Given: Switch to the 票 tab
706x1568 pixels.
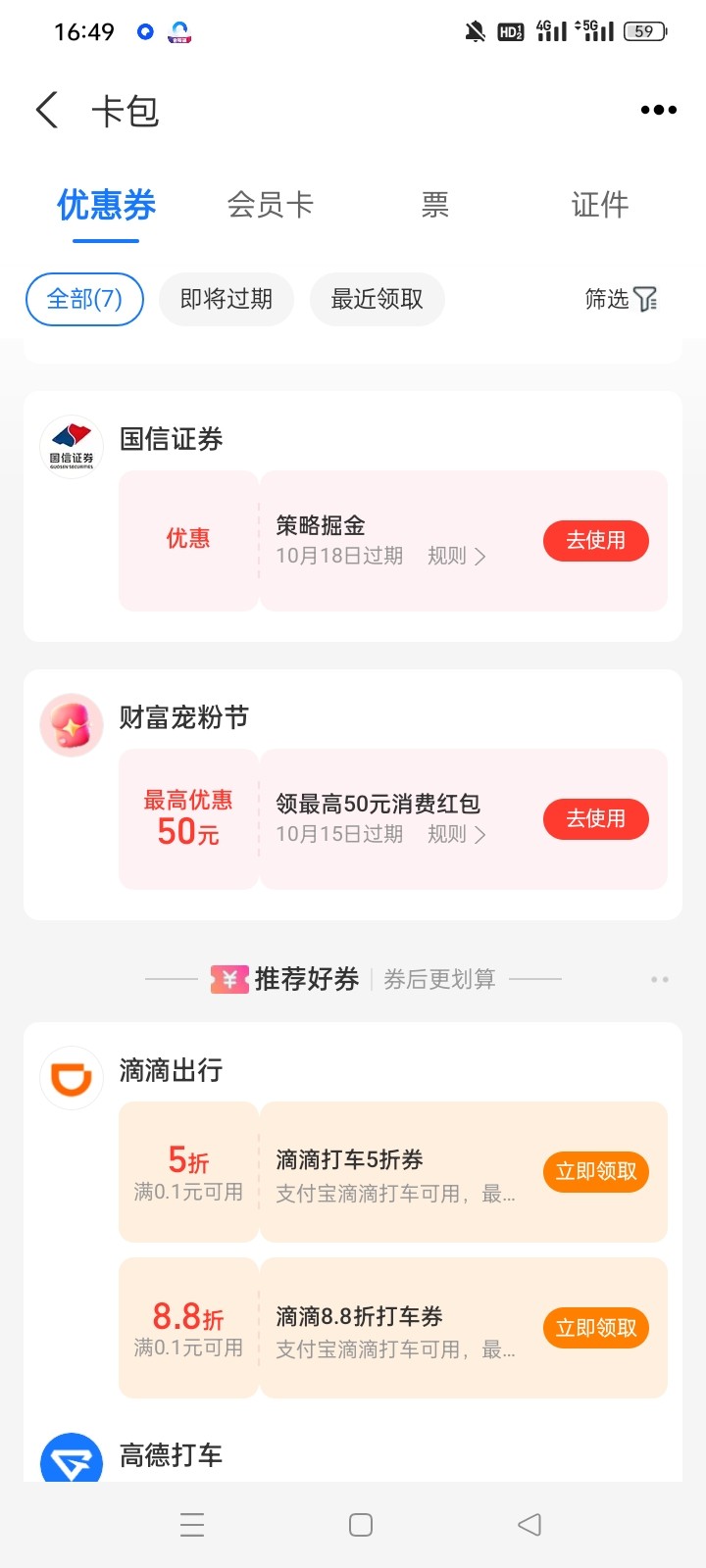Looking at the screenshot, I should click(x=434, y=205).
